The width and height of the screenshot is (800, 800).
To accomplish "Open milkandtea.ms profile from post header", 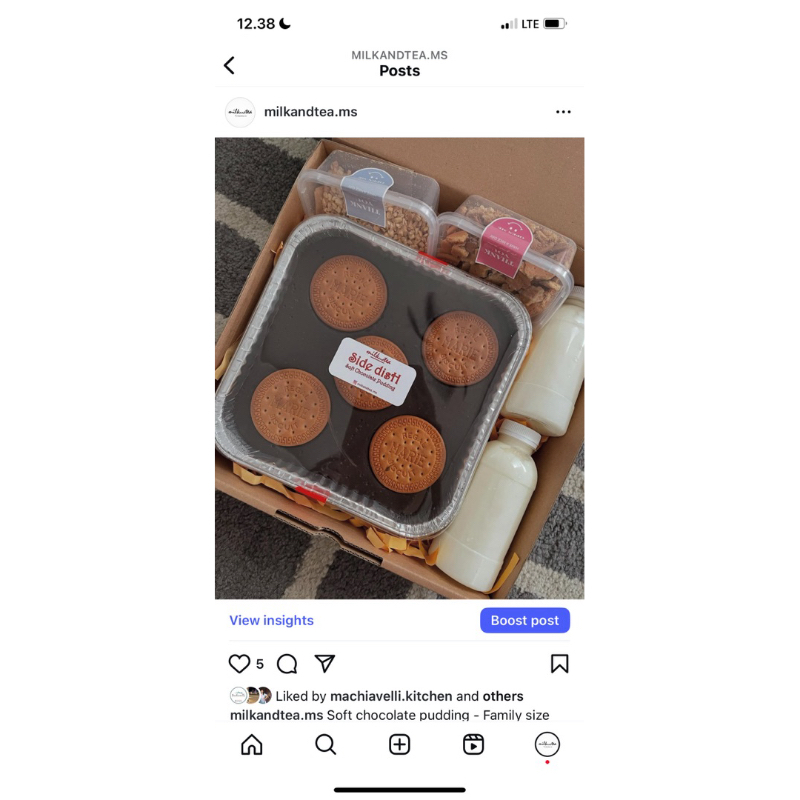I will click(310, 112).
